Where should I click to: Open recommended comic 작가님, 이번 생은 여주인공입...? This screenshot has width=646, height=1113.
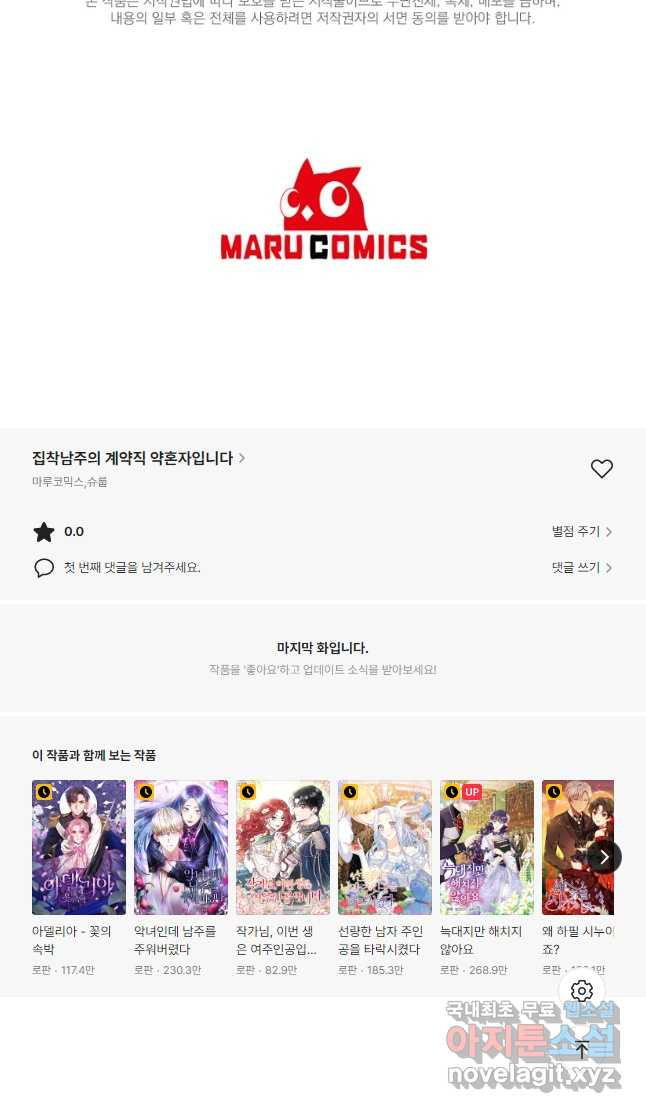[x=283, y=847]
